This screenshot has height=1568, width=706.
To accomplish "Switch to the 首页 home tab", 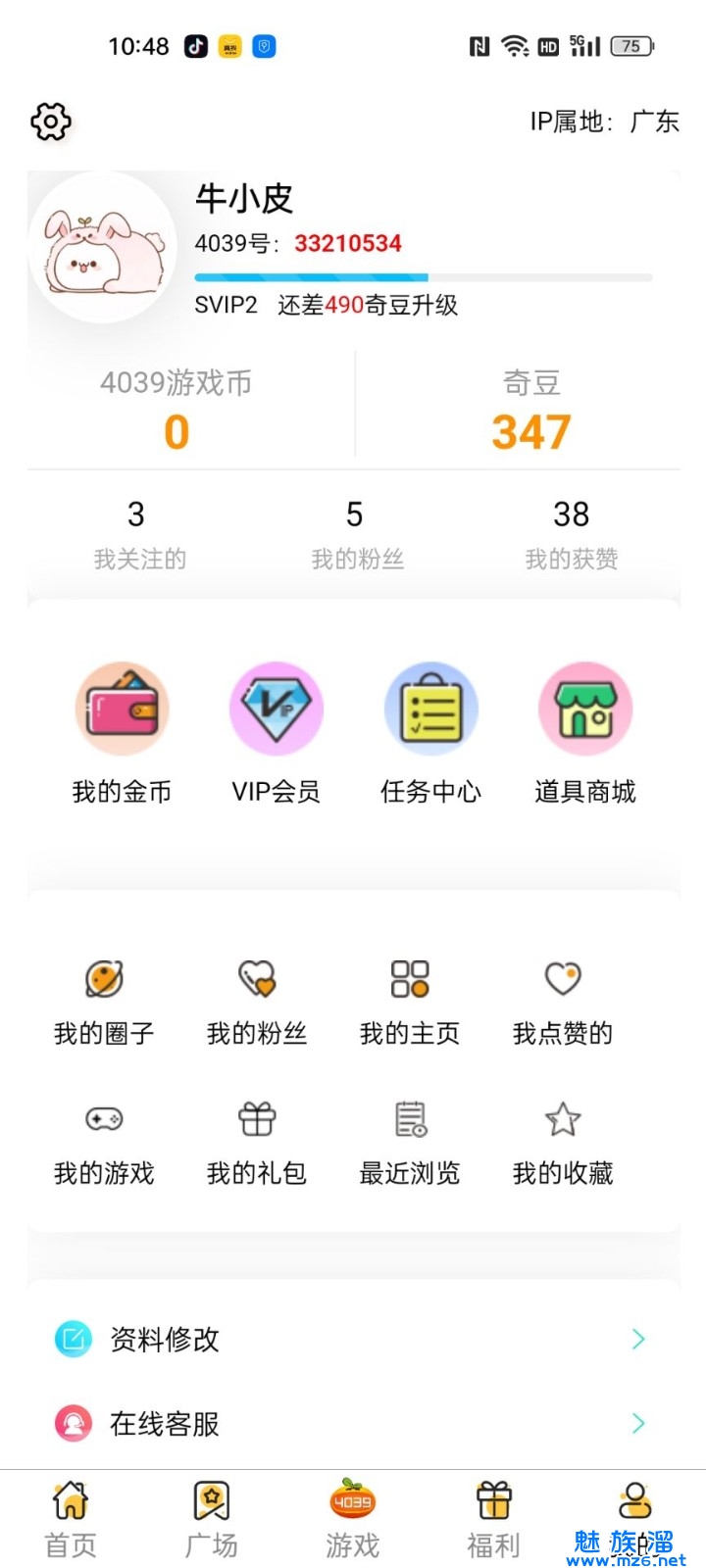I will (x=71, y=1519).
